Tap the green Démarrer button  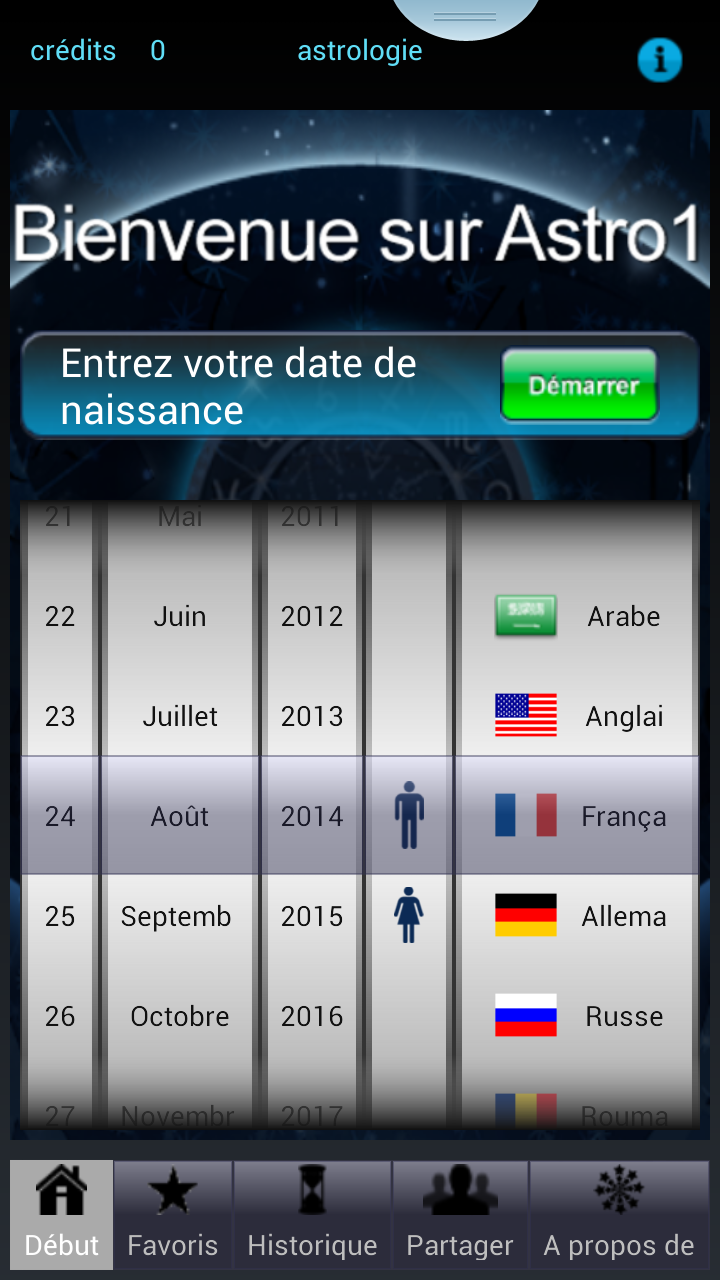(579, 385)
